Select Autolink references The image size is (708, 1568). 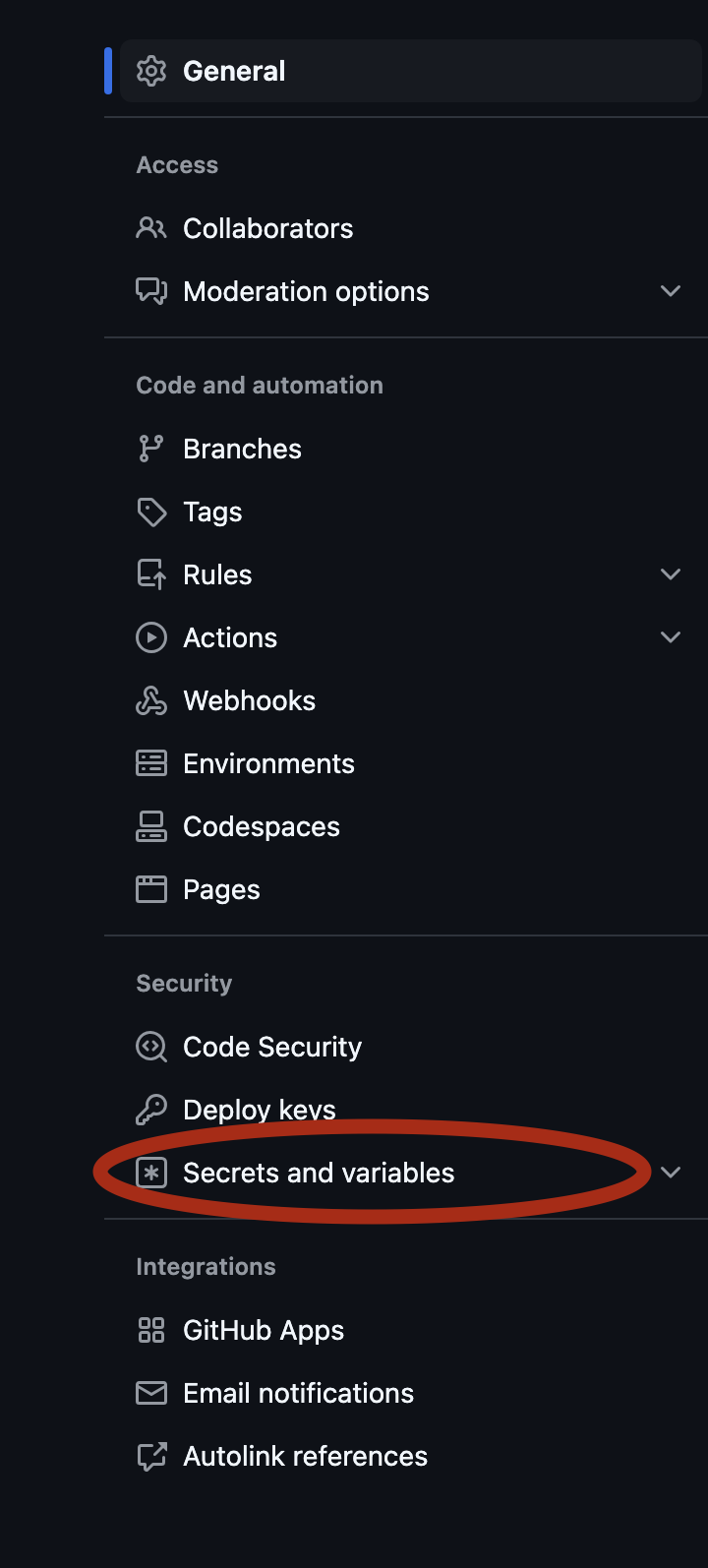coord(410,1456)
